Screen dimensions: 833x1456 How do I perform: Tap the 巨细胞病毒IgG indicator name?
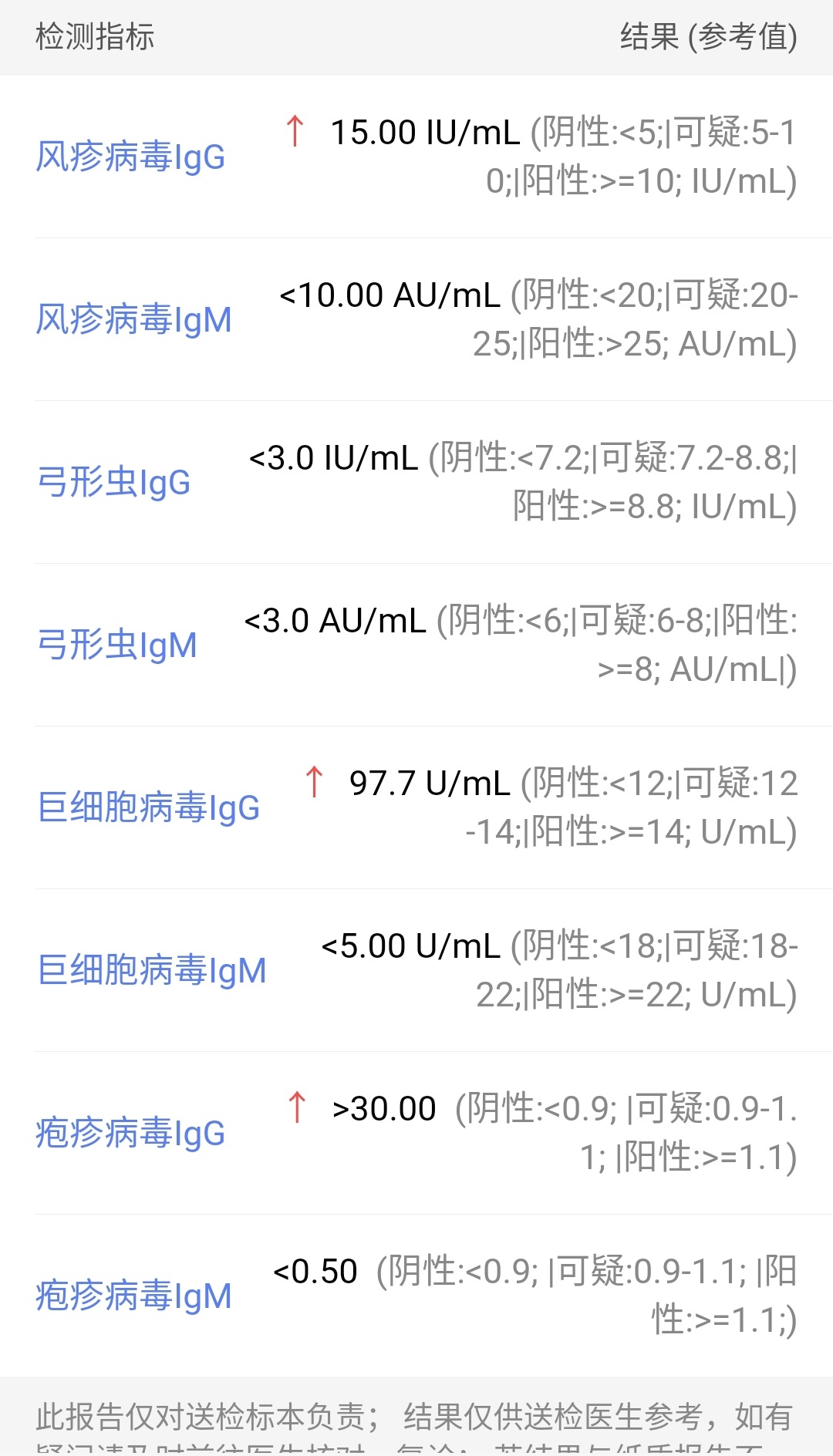pyautogui.click(x=149, y=807)
